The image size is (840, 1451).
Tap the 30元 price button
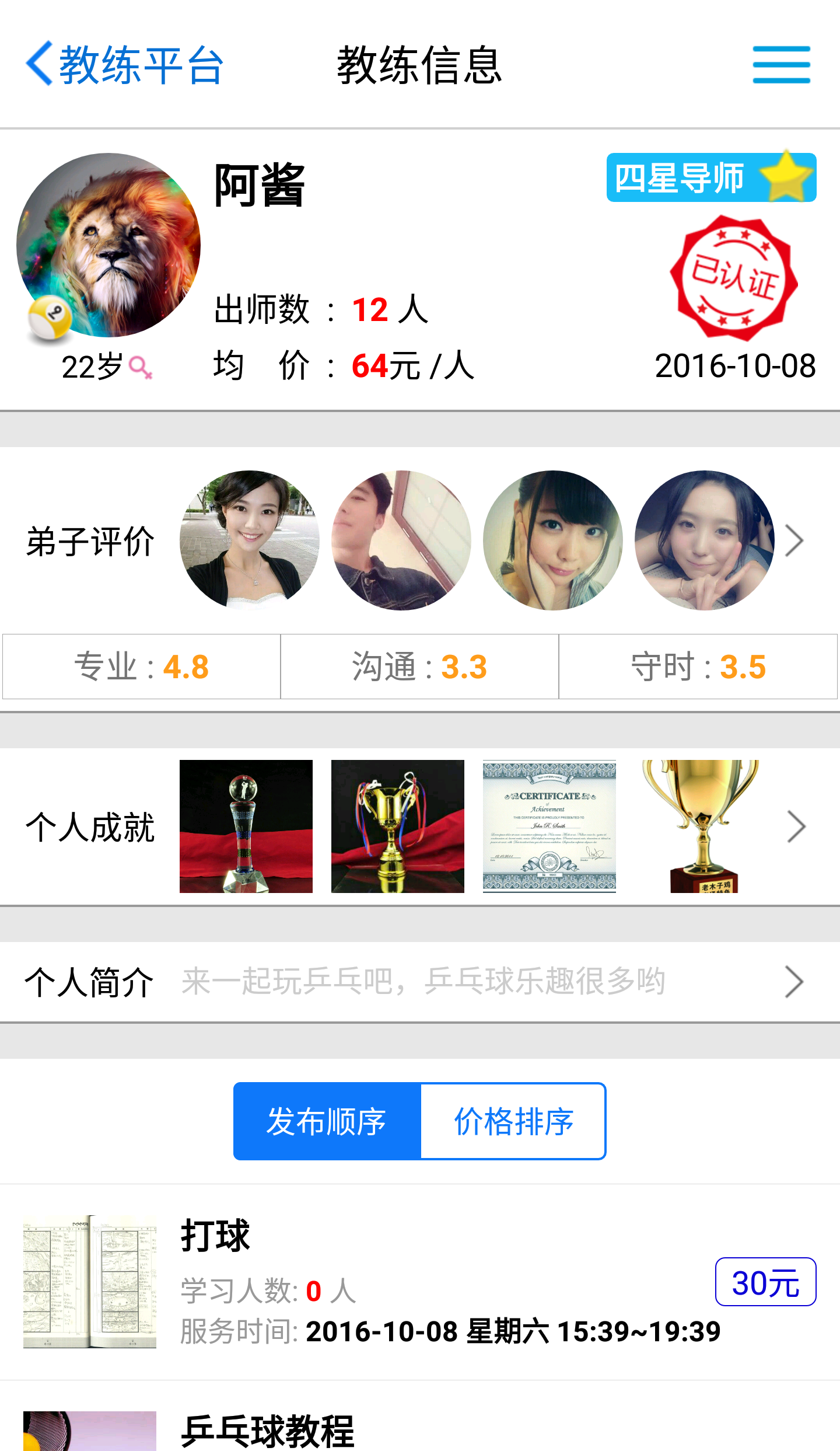765,1282
